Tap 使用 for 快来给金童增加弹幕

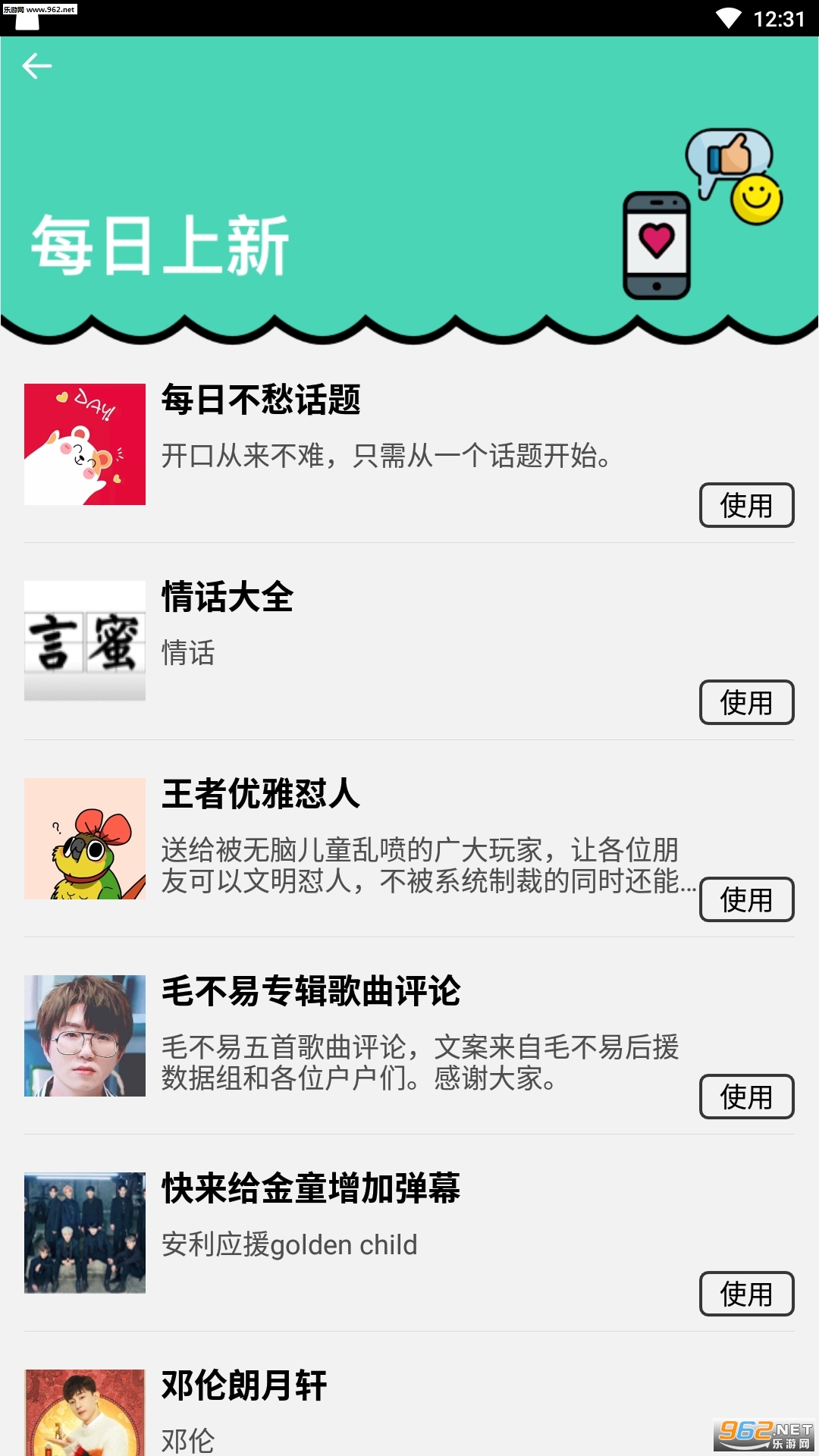pyautogui.click(x=746, y=1294)
